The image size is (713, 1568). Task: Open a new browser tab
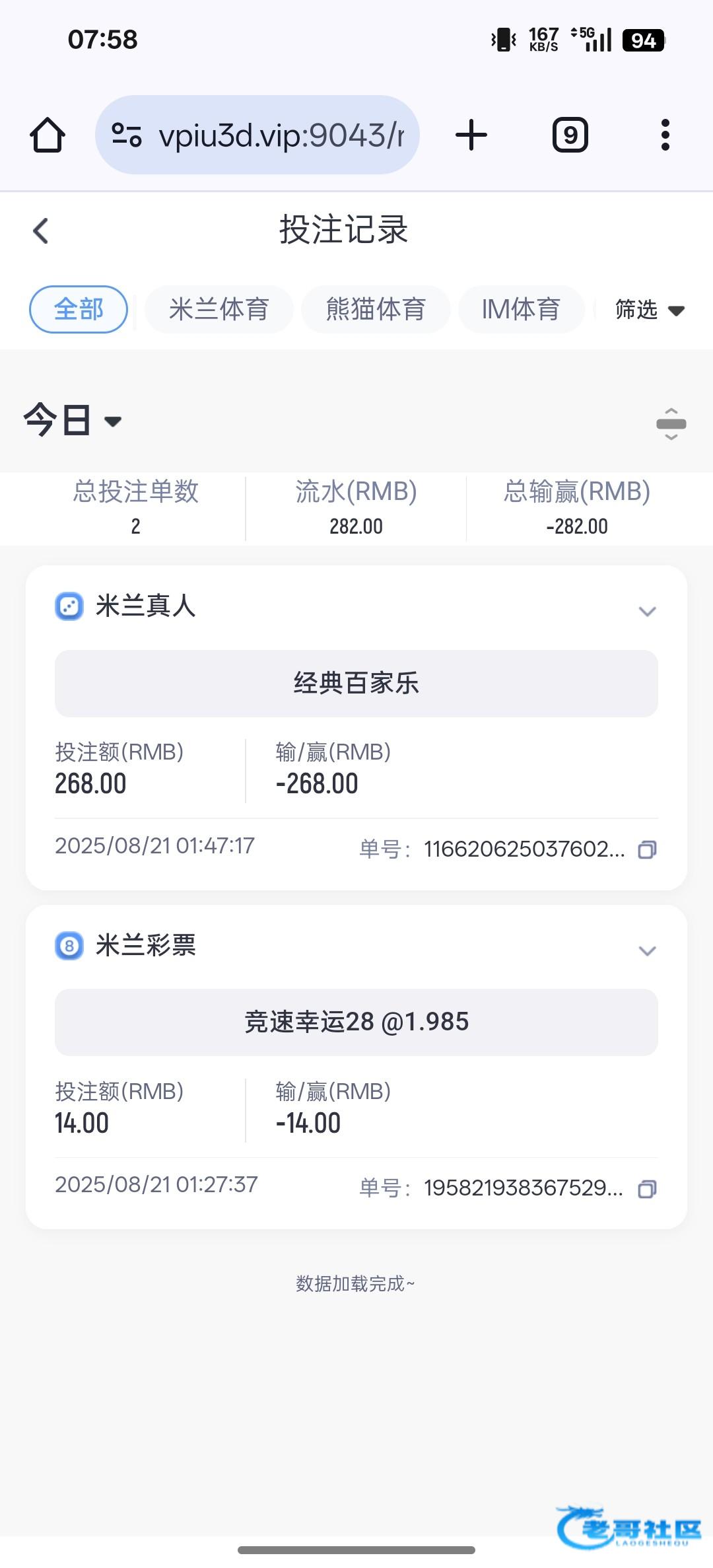pos(471,135)
